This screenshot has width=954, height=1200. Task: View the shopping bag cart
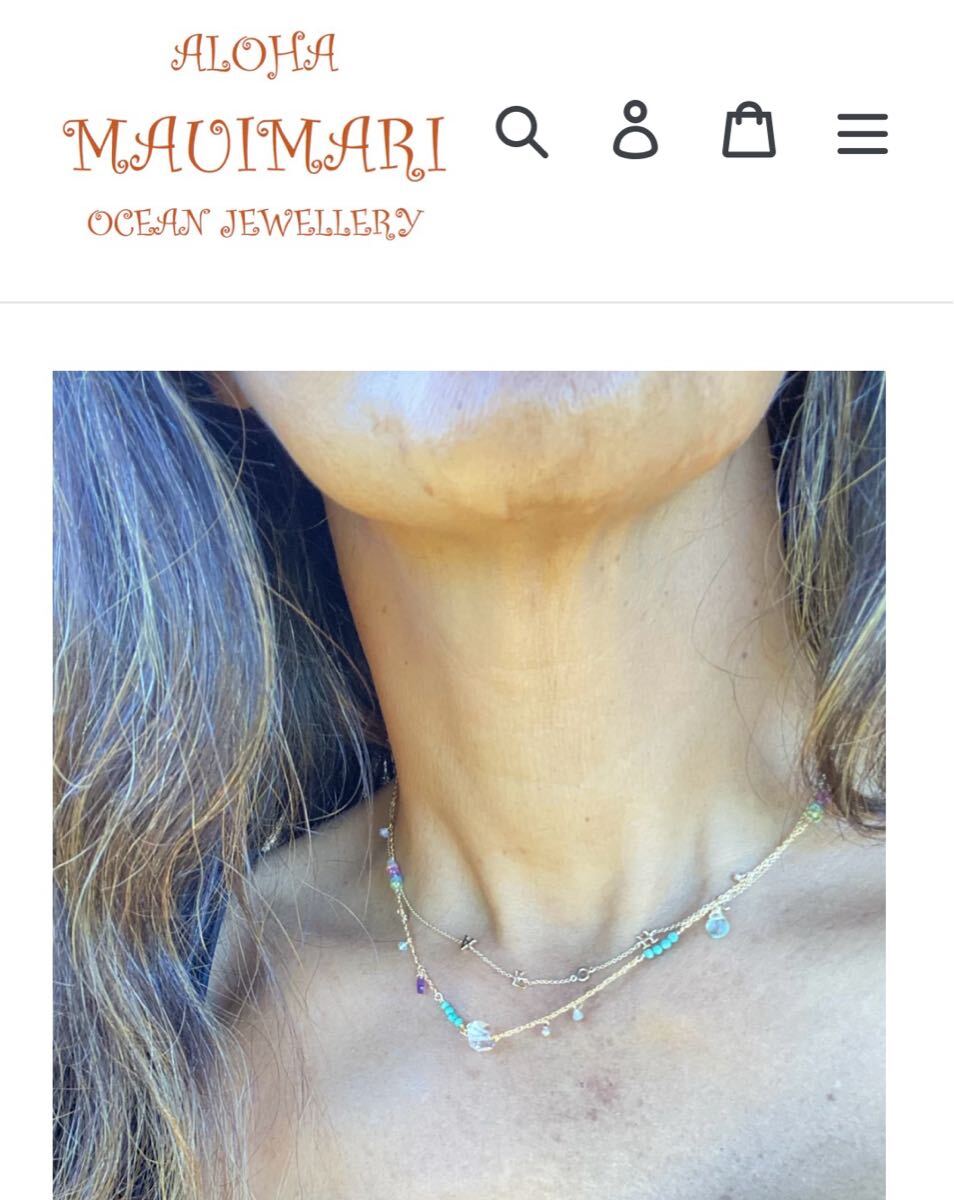tap(749, 131)
